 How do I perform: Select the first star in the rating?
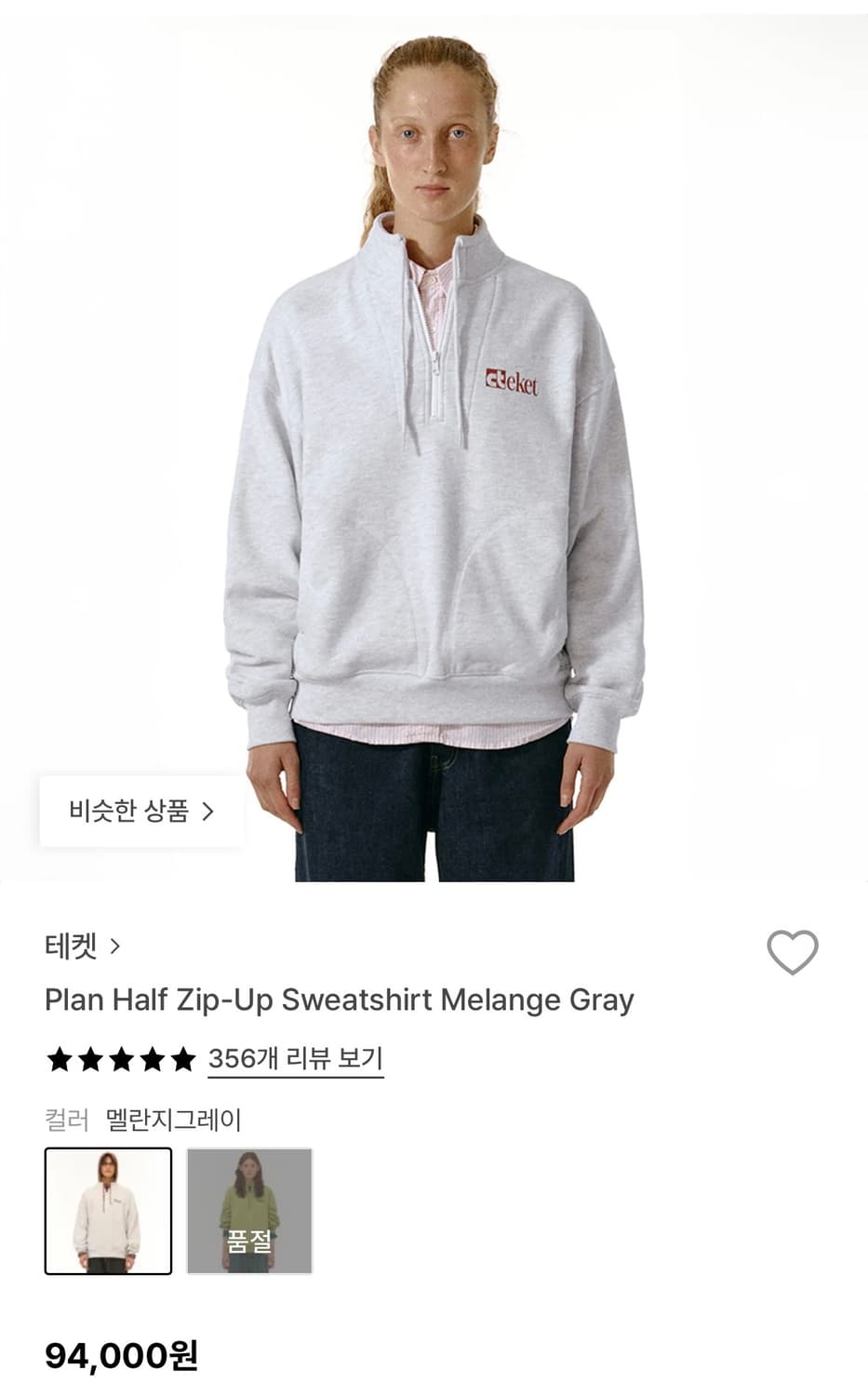(58, 1058)
